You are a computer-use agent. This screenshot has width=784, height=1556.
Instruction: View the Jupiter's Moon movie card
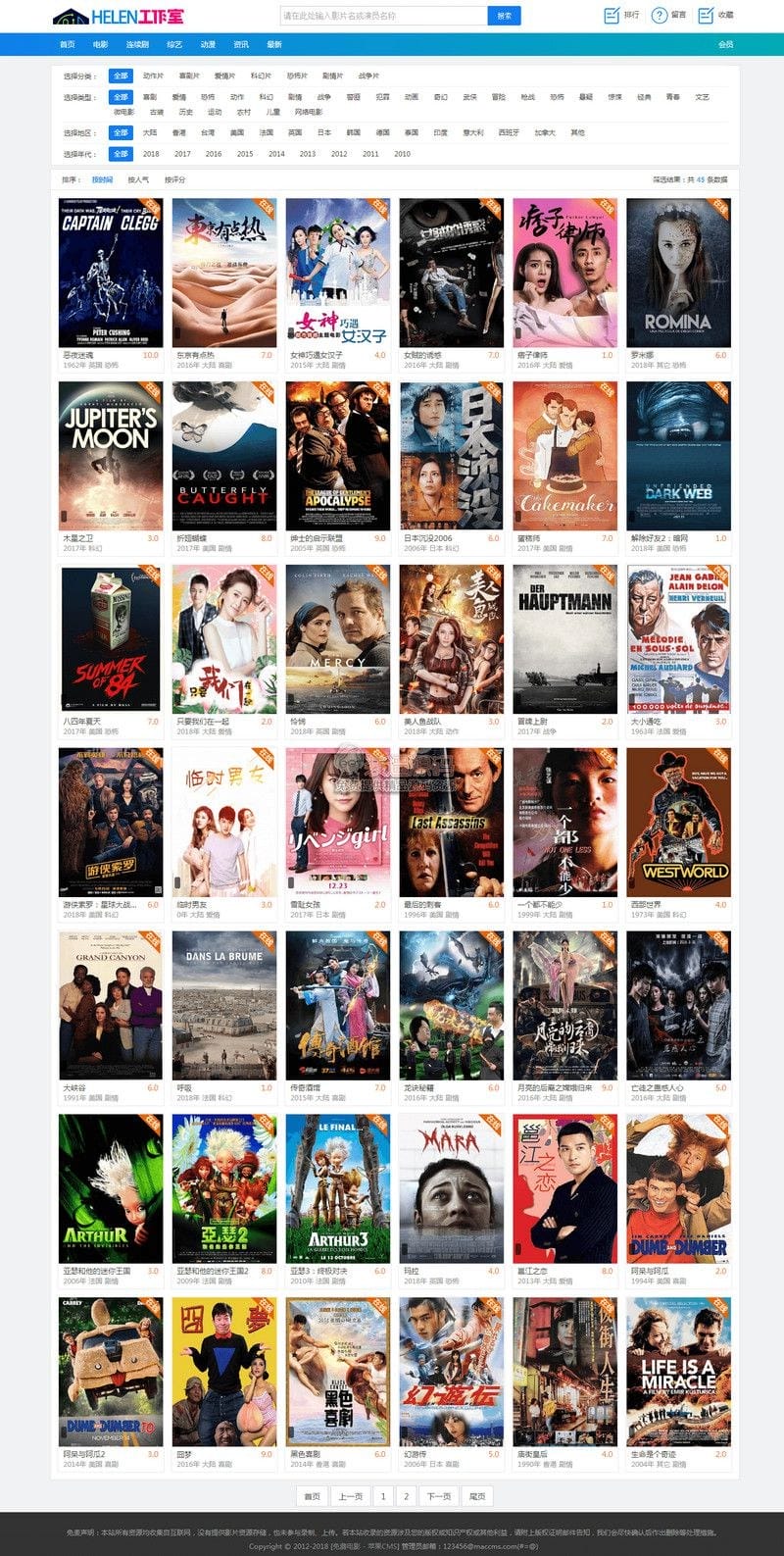(111, 456)
